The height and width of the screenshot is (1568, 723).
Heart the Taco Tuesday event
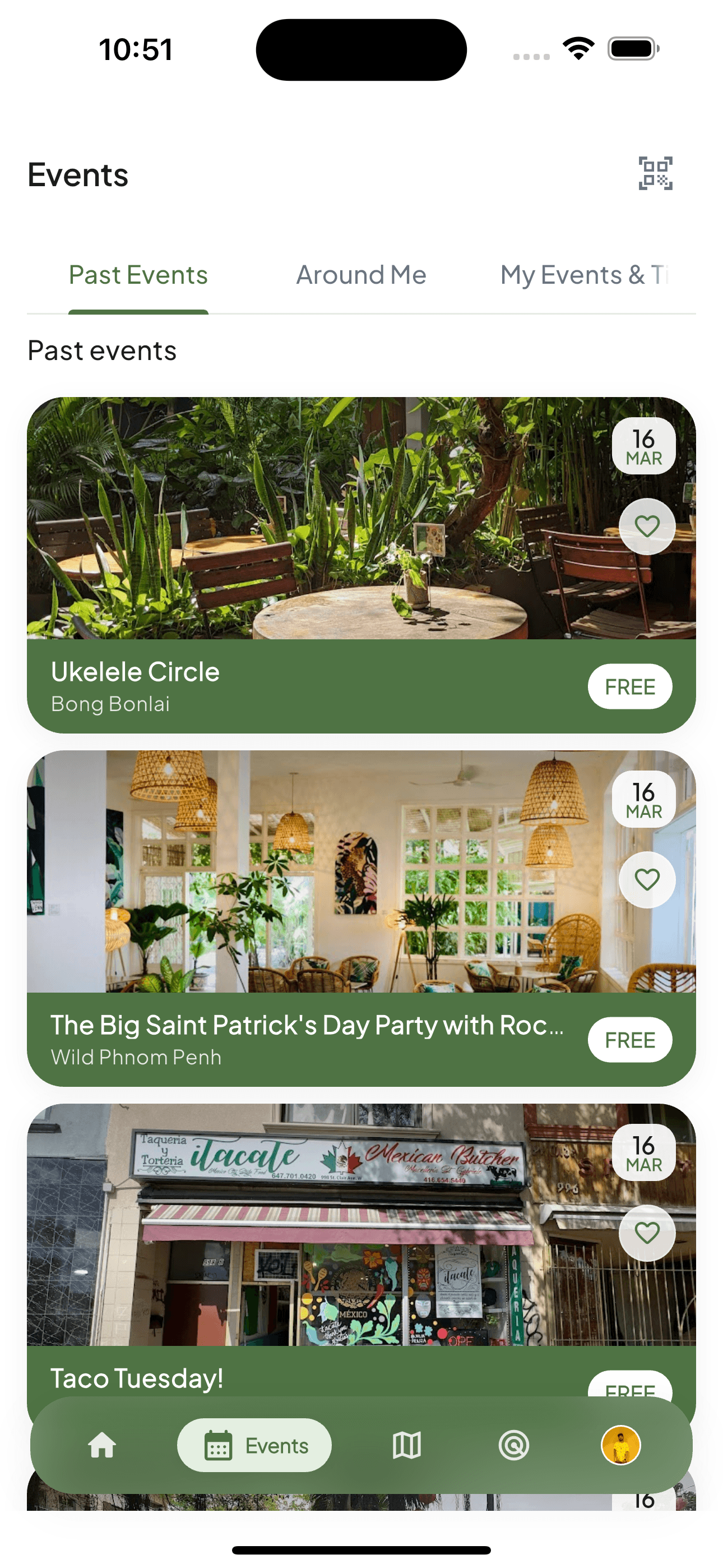point(646,1233)
